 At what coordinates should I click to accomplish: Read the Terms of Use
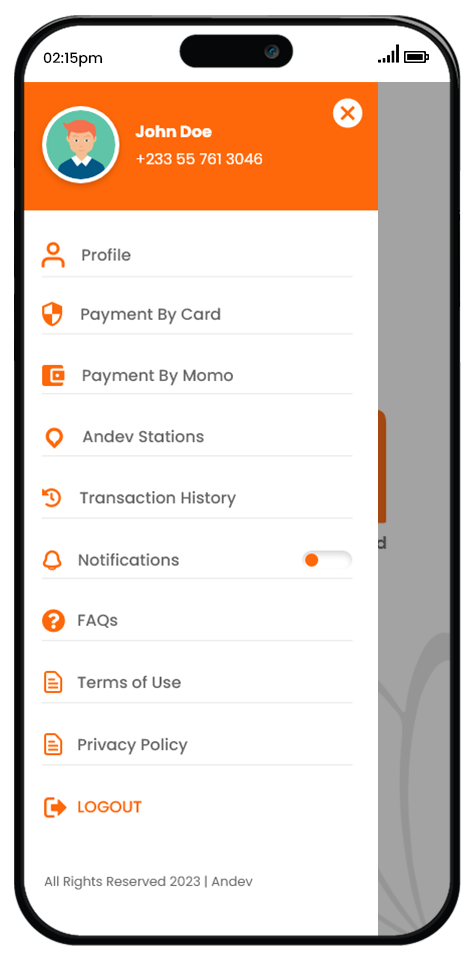pyautogui.click(x=197, y=683)
